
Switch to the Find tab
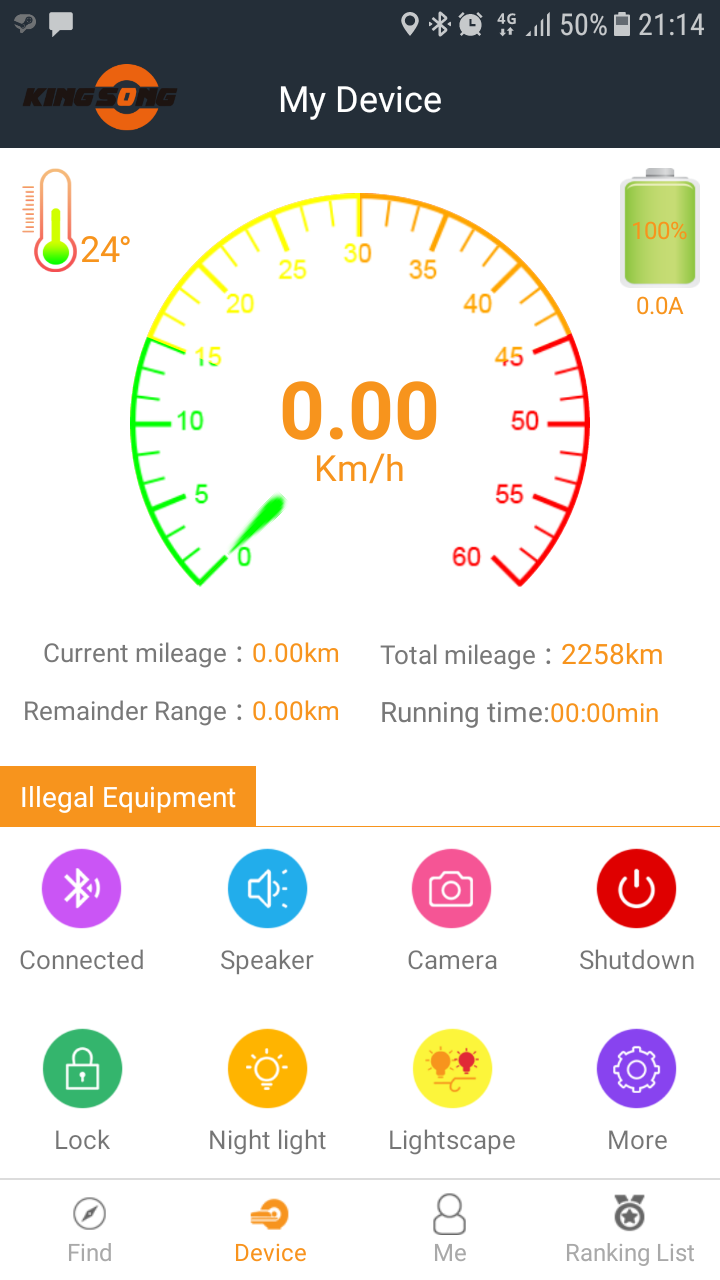pyautogui.click(x=90, y=1230)
